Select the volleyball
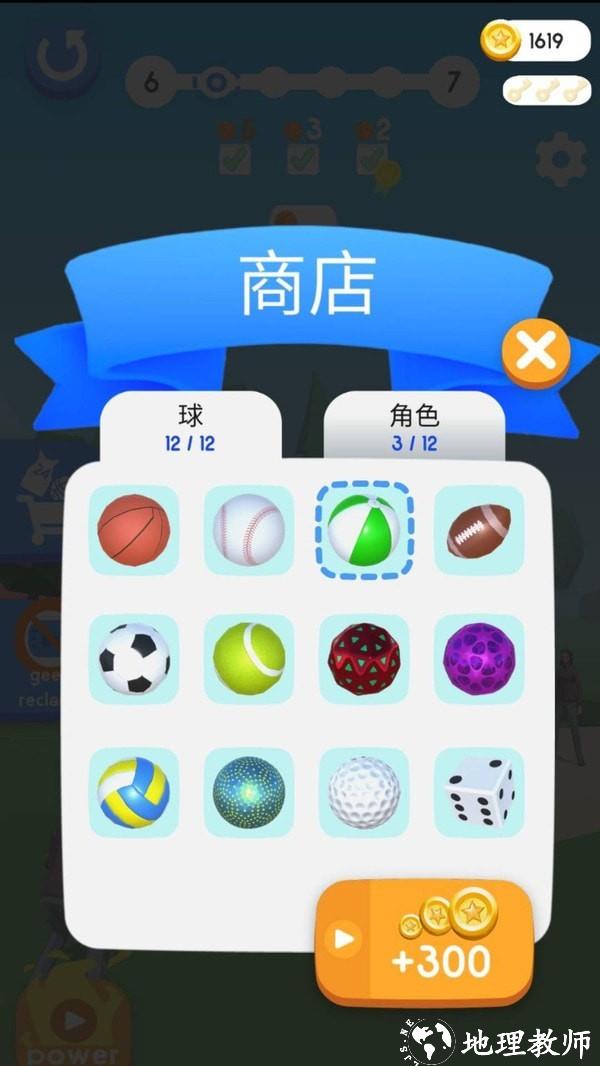The height and width of the screenshot is (1066, 600). click(134, 792)
